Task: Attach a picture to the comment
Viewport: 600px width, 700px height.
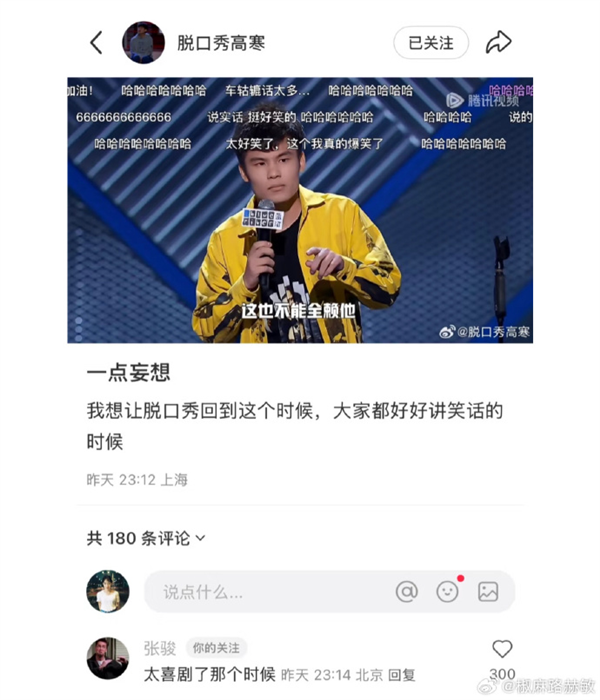Action: [488, 592]
